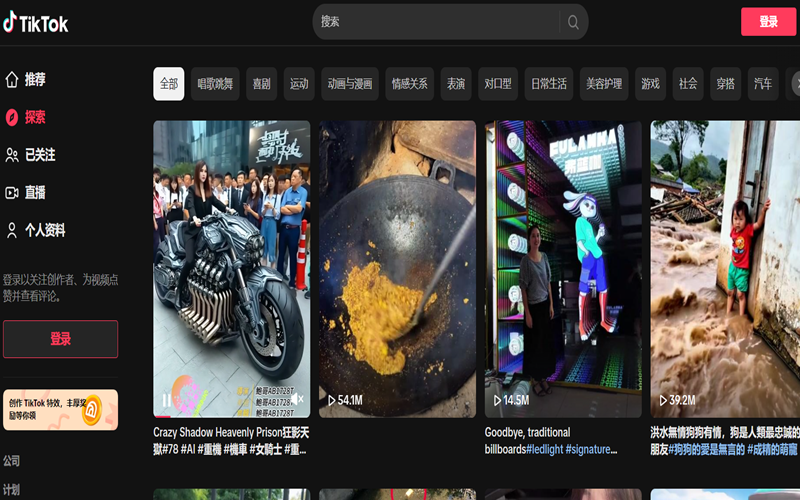The width and height of the screenshot is (800, 500).
Task: Open 个人资料 profile page
Action: coord(45,230)
